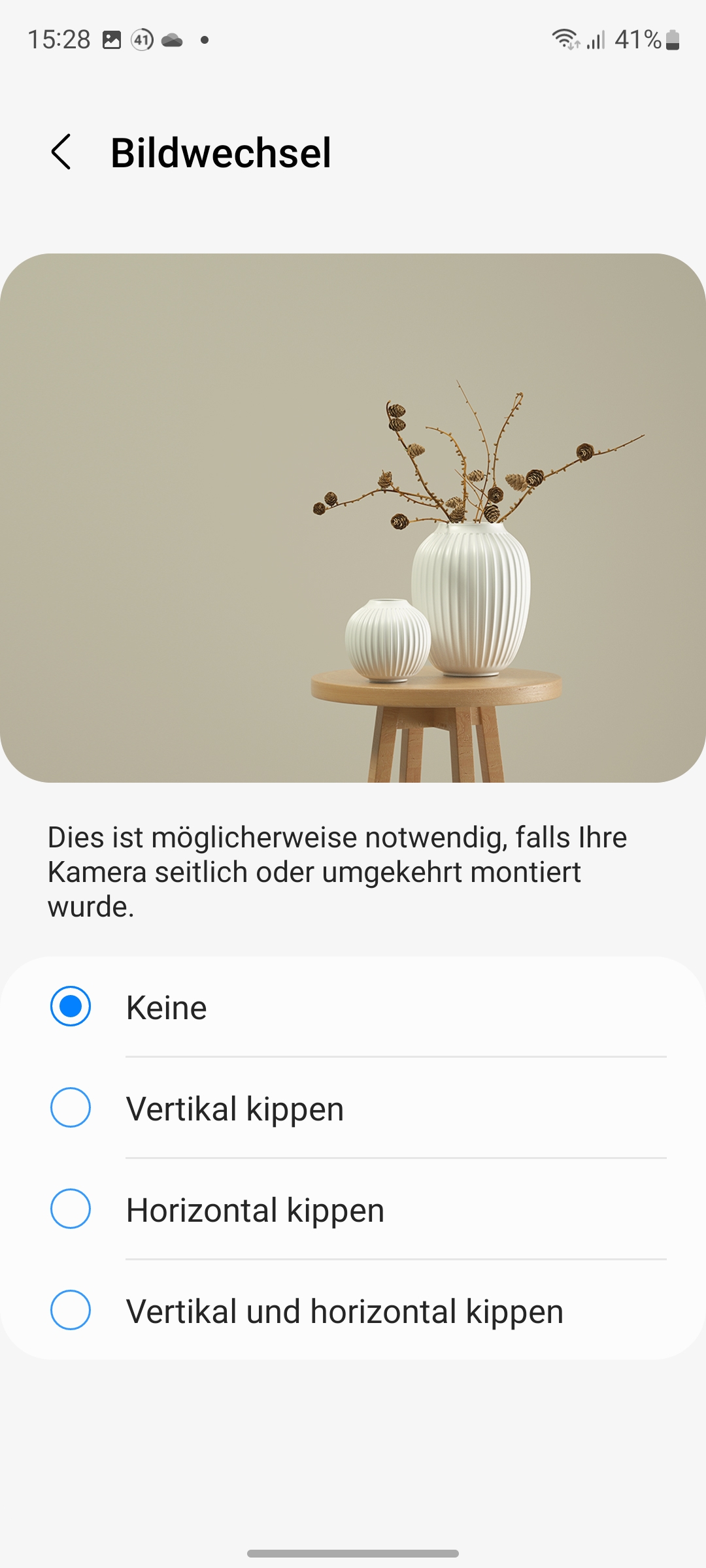This screenshot has width=706, height=1568.
Task: Select the Keine option
Action: pos(71,1006)
